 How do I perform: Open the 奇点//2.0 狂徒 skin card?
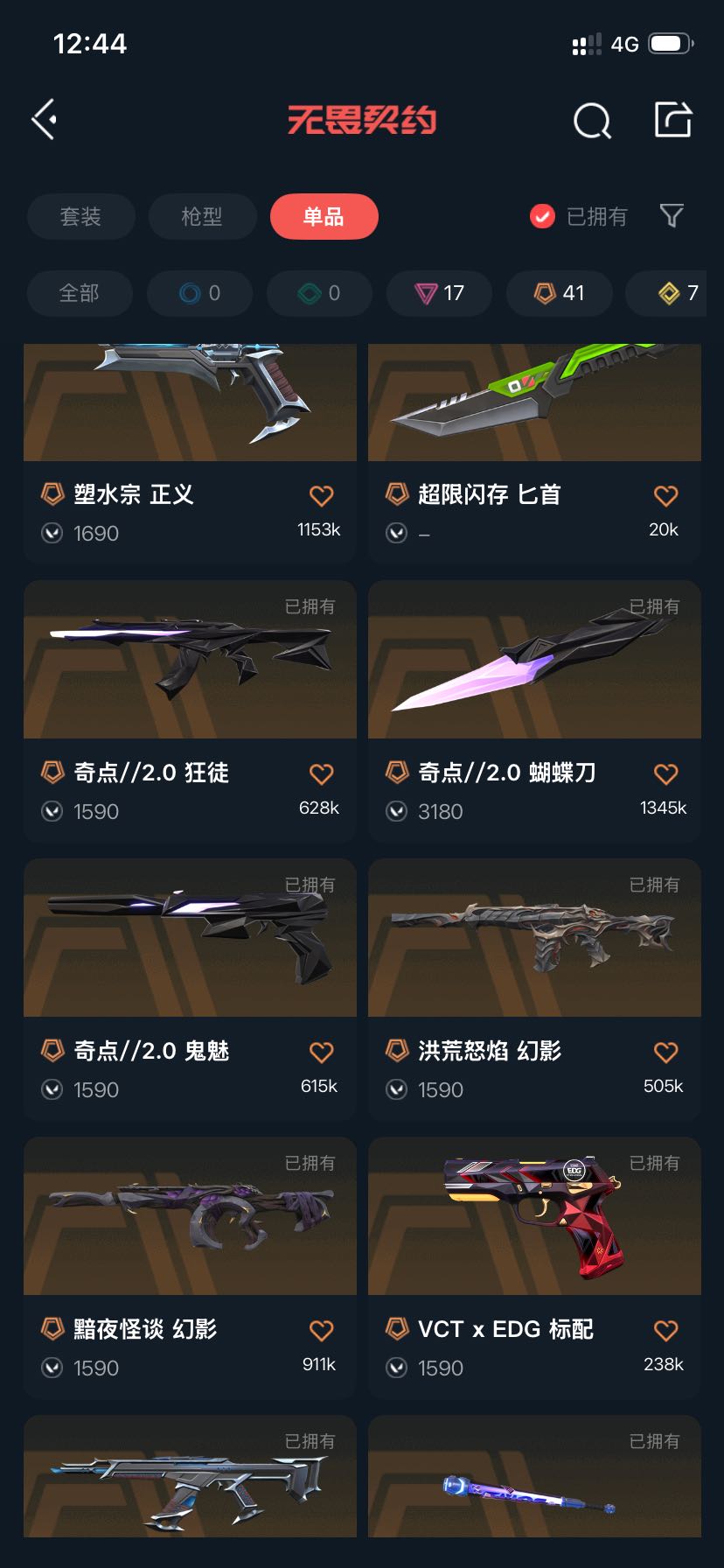coord(190,711)
